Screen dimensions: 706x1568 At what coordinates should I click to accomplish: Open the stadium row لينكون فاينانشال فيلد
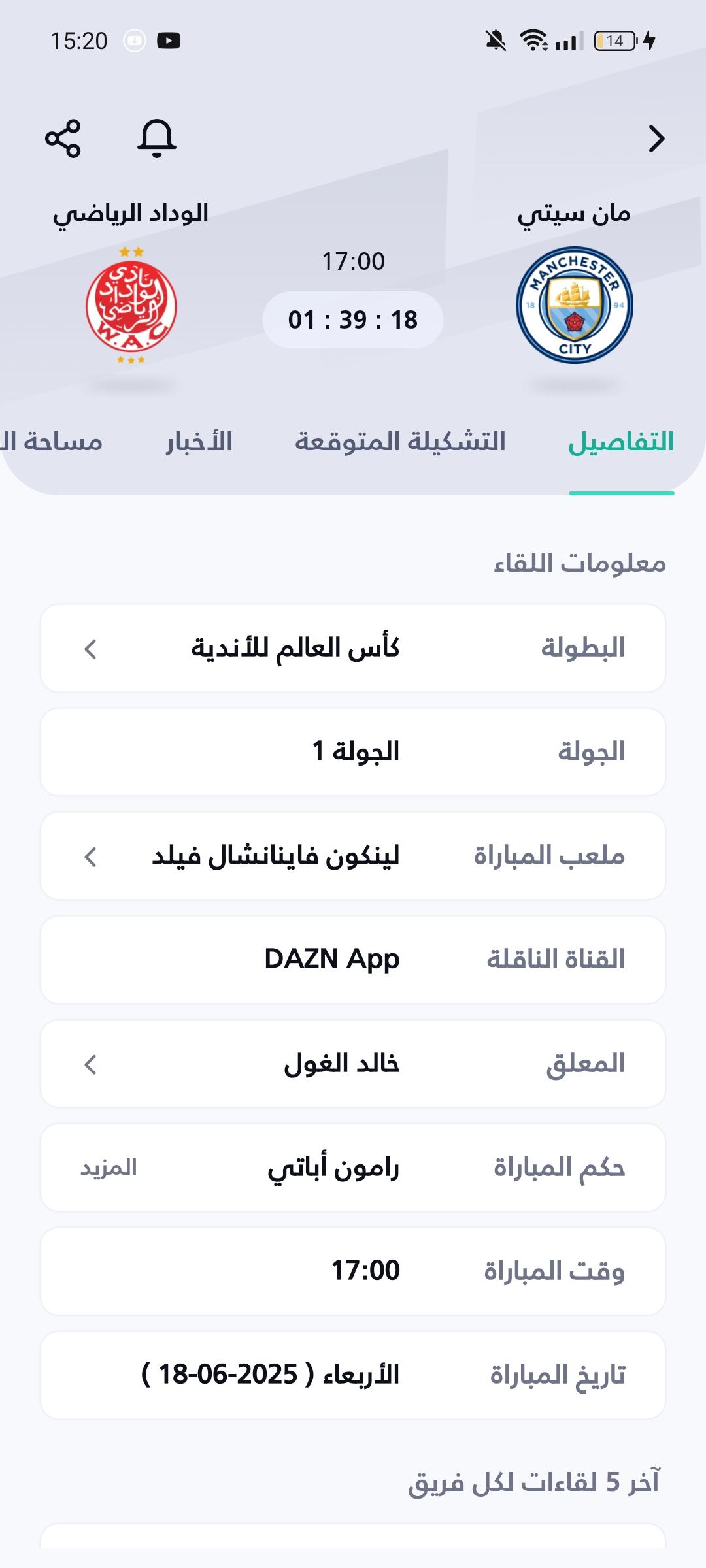(353, 856)
